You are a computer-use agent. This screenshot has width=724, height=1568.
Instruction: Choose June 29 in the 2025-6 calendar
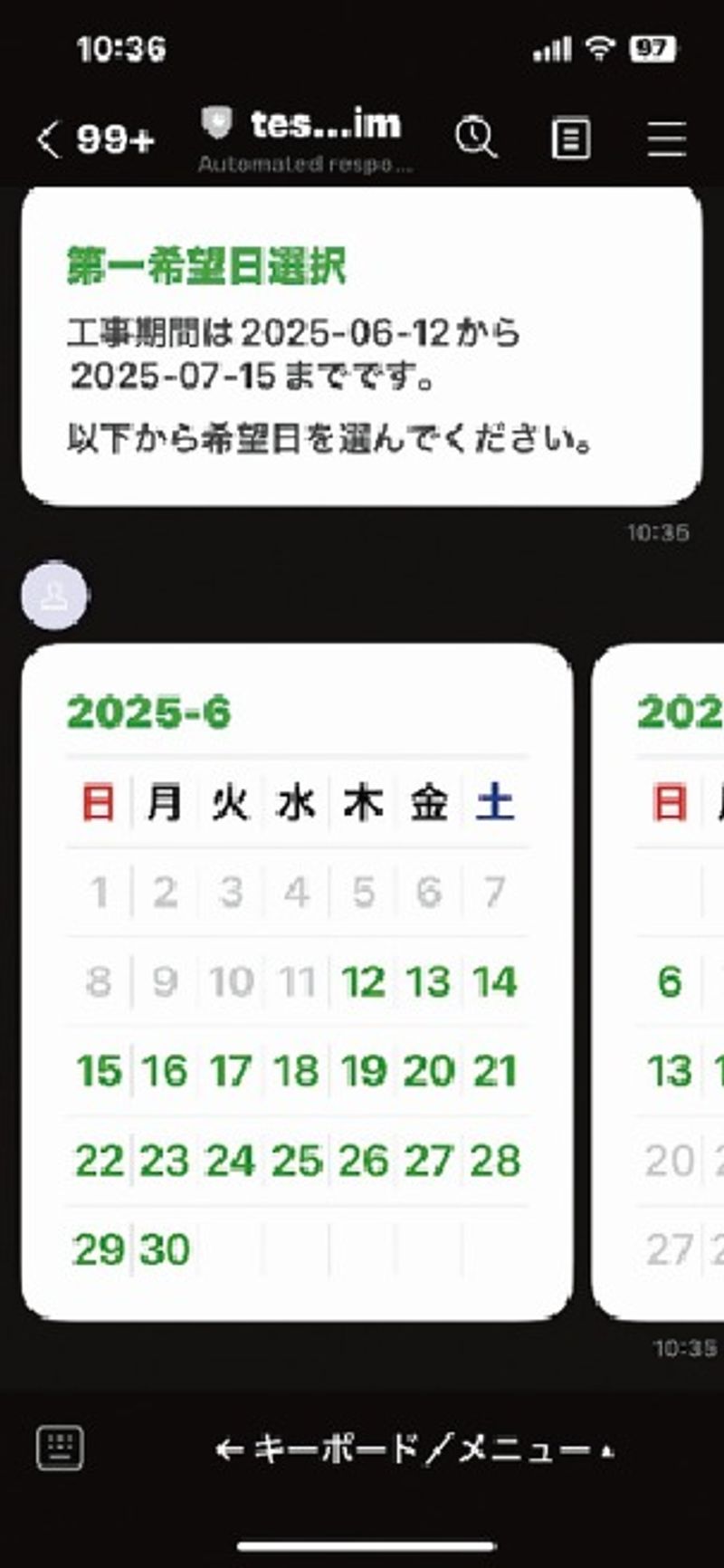[99, 1250]
